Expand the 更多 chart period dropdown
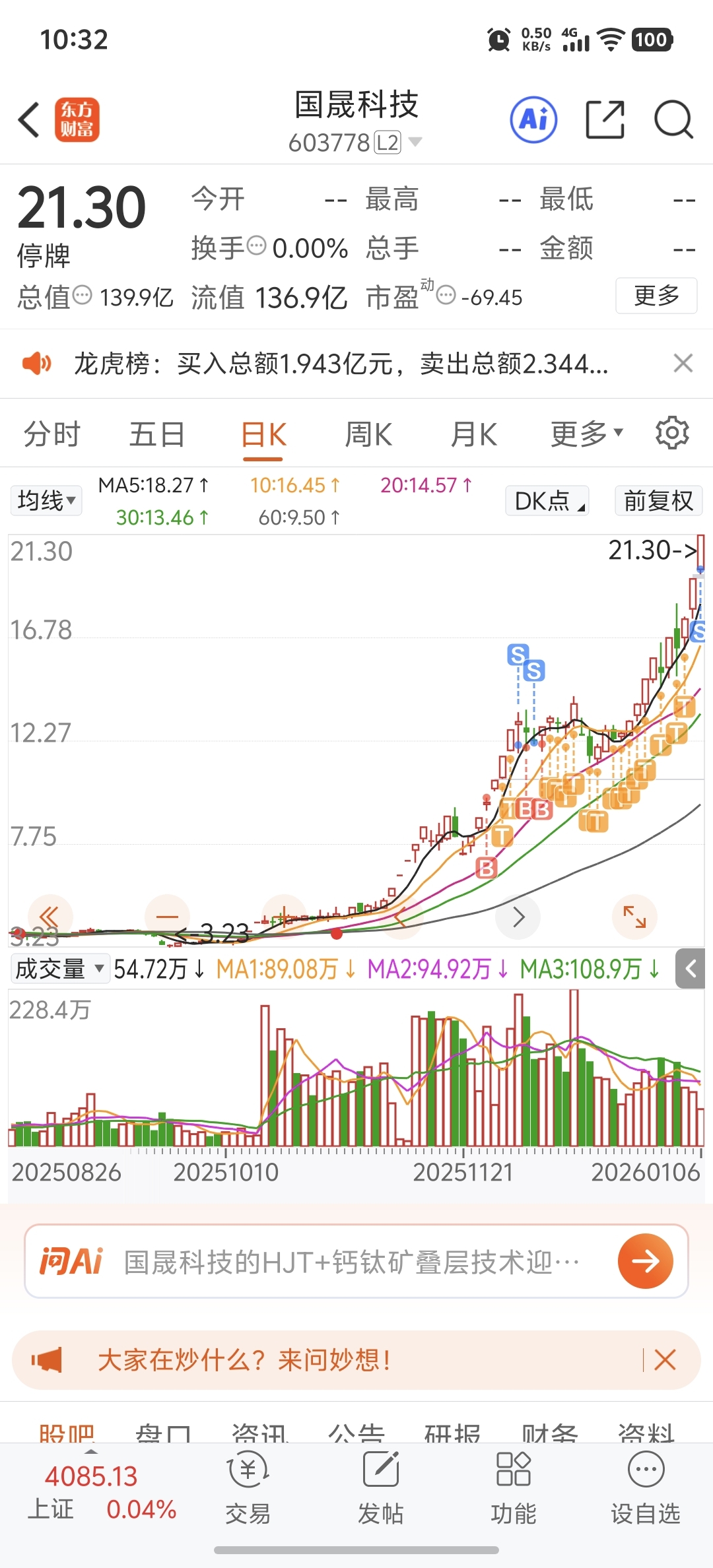Viewport: 713px width, 1568px height. [586, 434]
